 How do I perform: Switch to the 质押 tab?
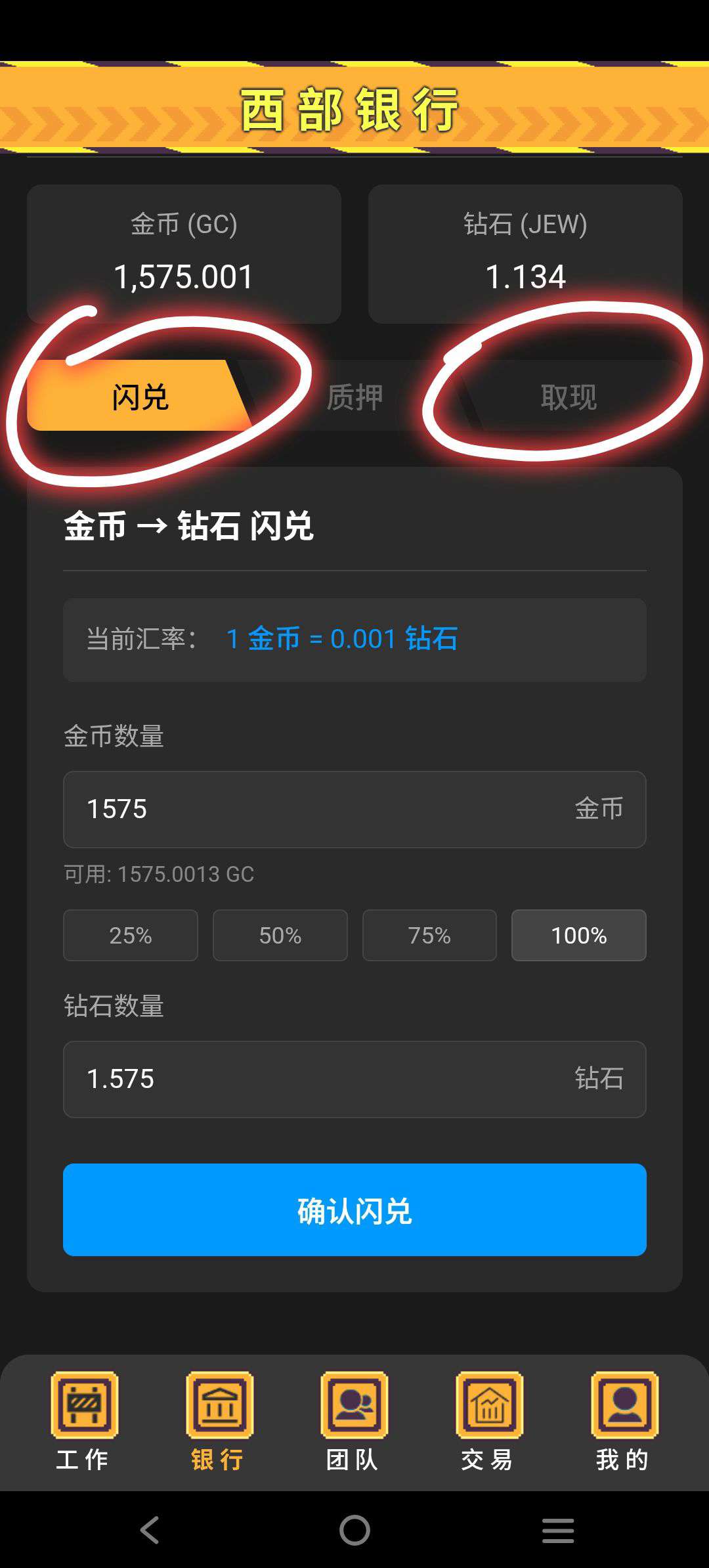(354, 397)
